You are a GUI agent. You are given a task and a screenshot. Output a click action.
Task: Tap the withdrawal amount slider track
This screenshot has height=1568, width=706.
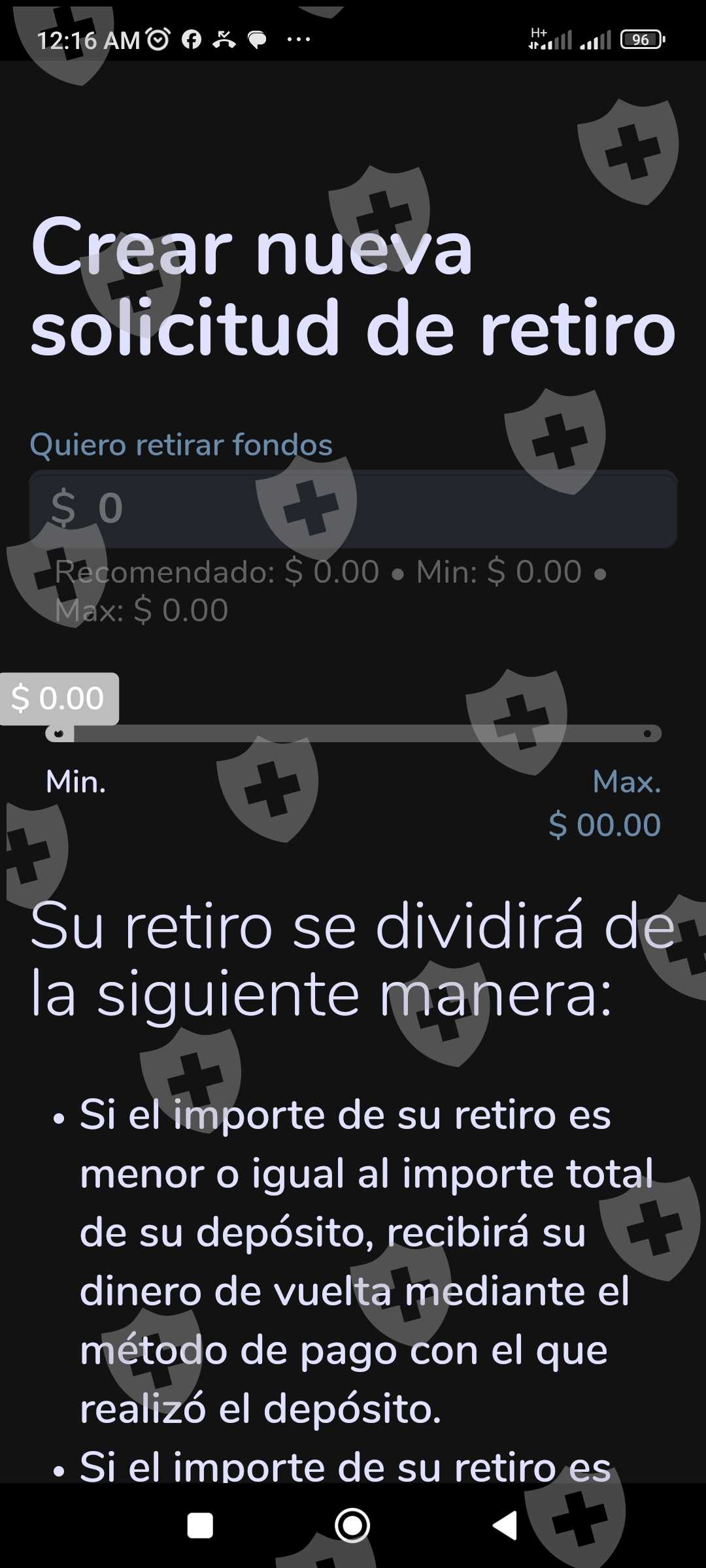pos(353,734)
